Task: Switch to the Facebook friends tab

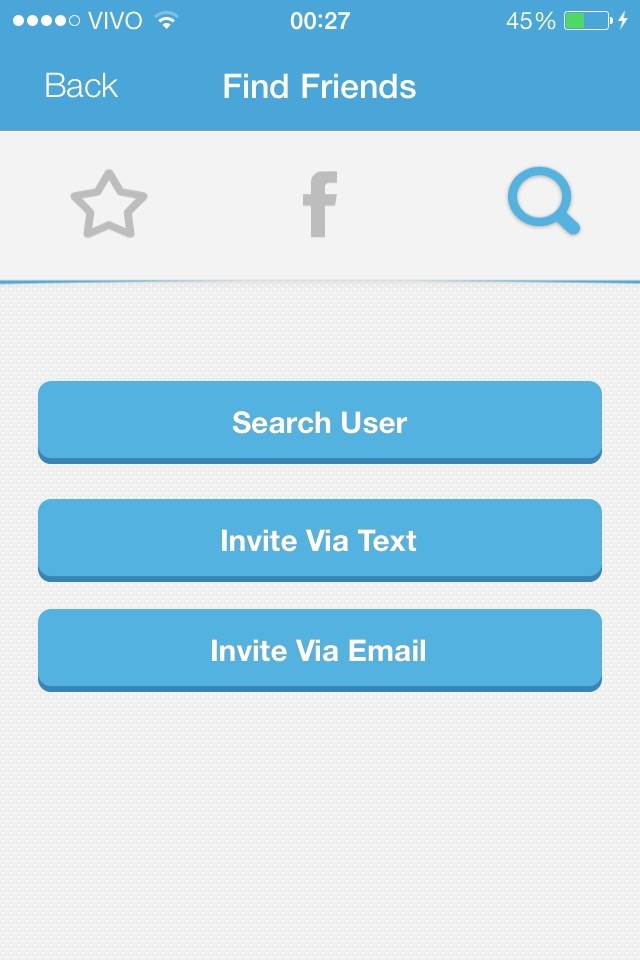Action: click(x=320, y=204)
